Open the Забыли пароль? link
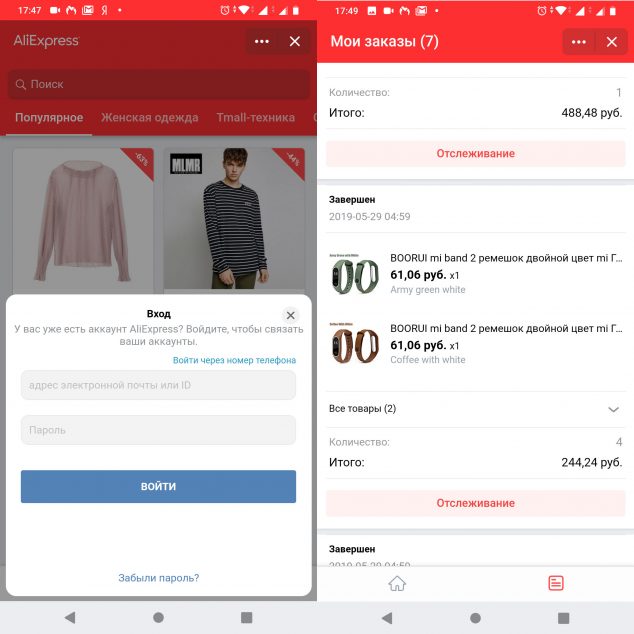 (158, 577)
